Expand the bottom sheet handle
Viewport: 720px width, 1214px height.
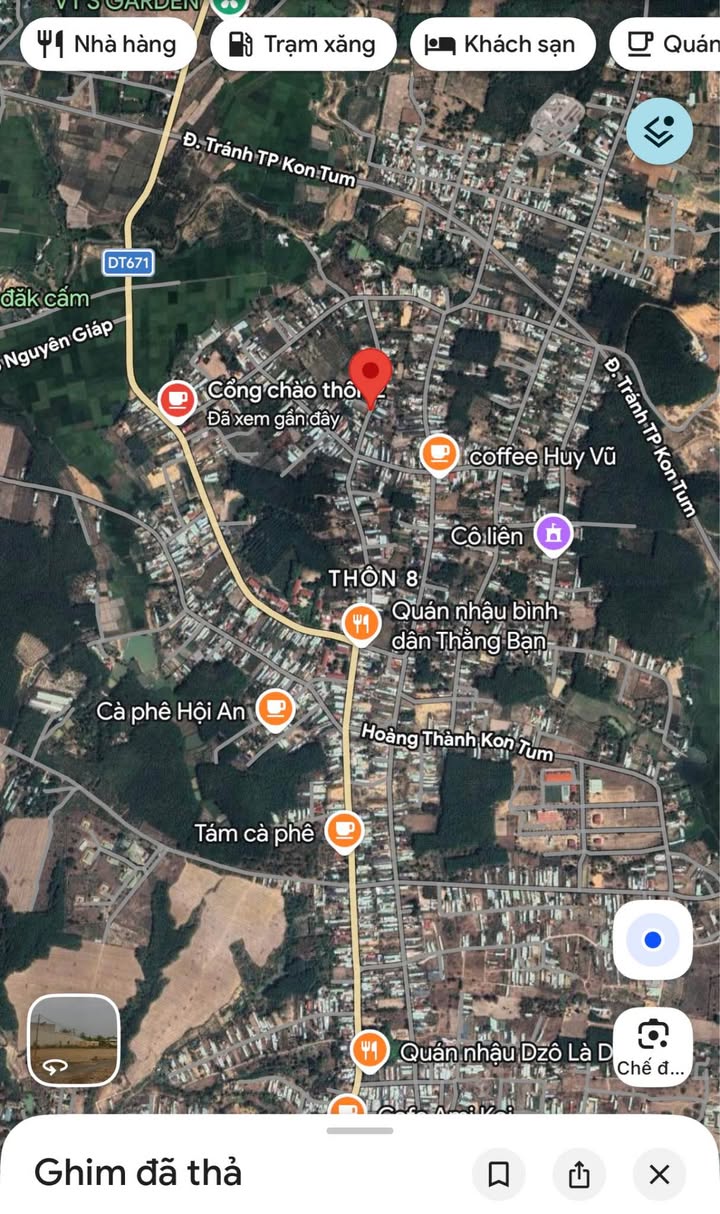360,1131
